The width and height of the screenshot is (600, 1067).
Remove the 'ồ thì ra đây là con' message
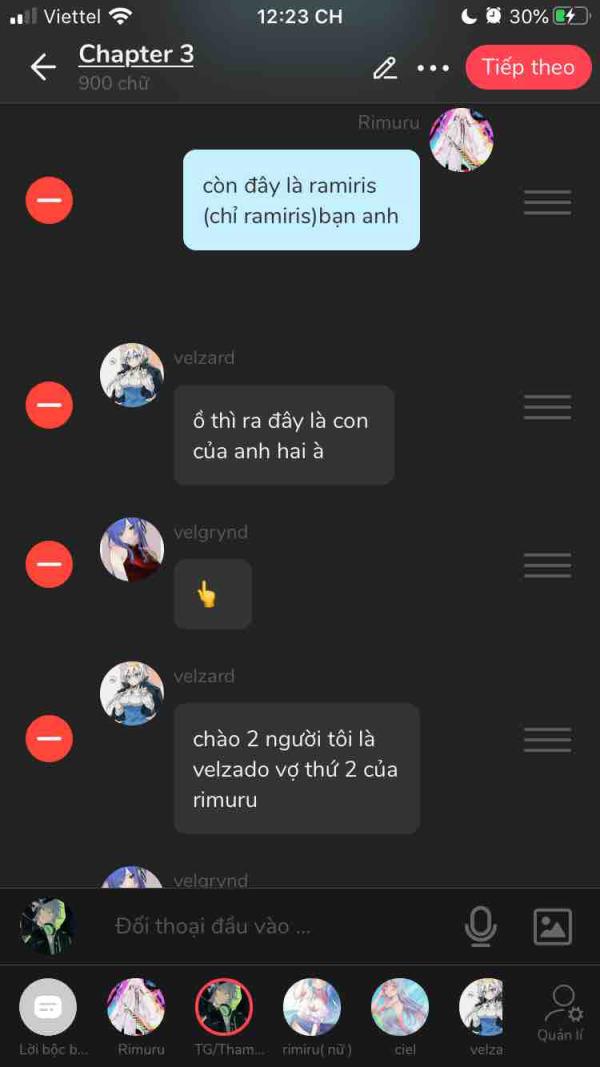49,405
